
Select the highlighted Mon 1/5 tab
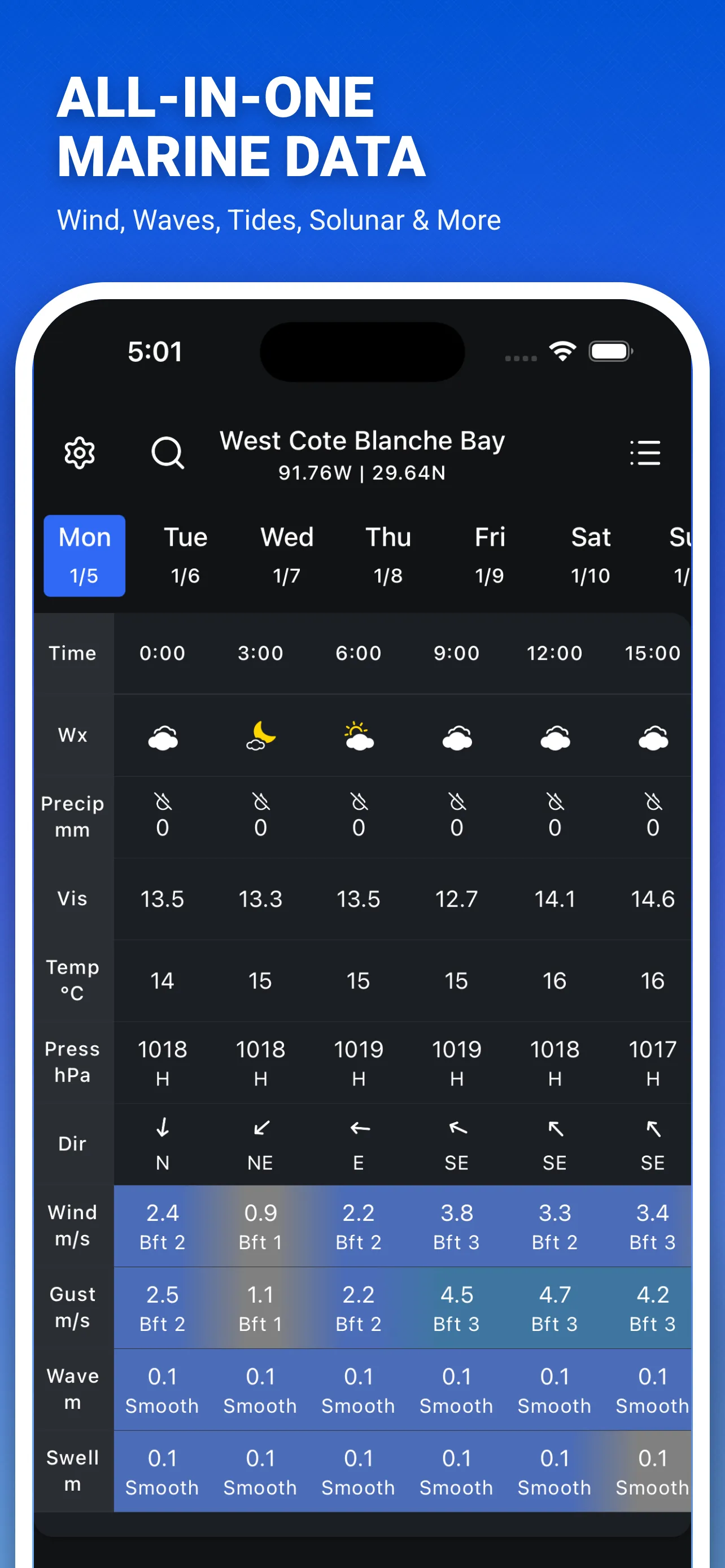[84, 554]
